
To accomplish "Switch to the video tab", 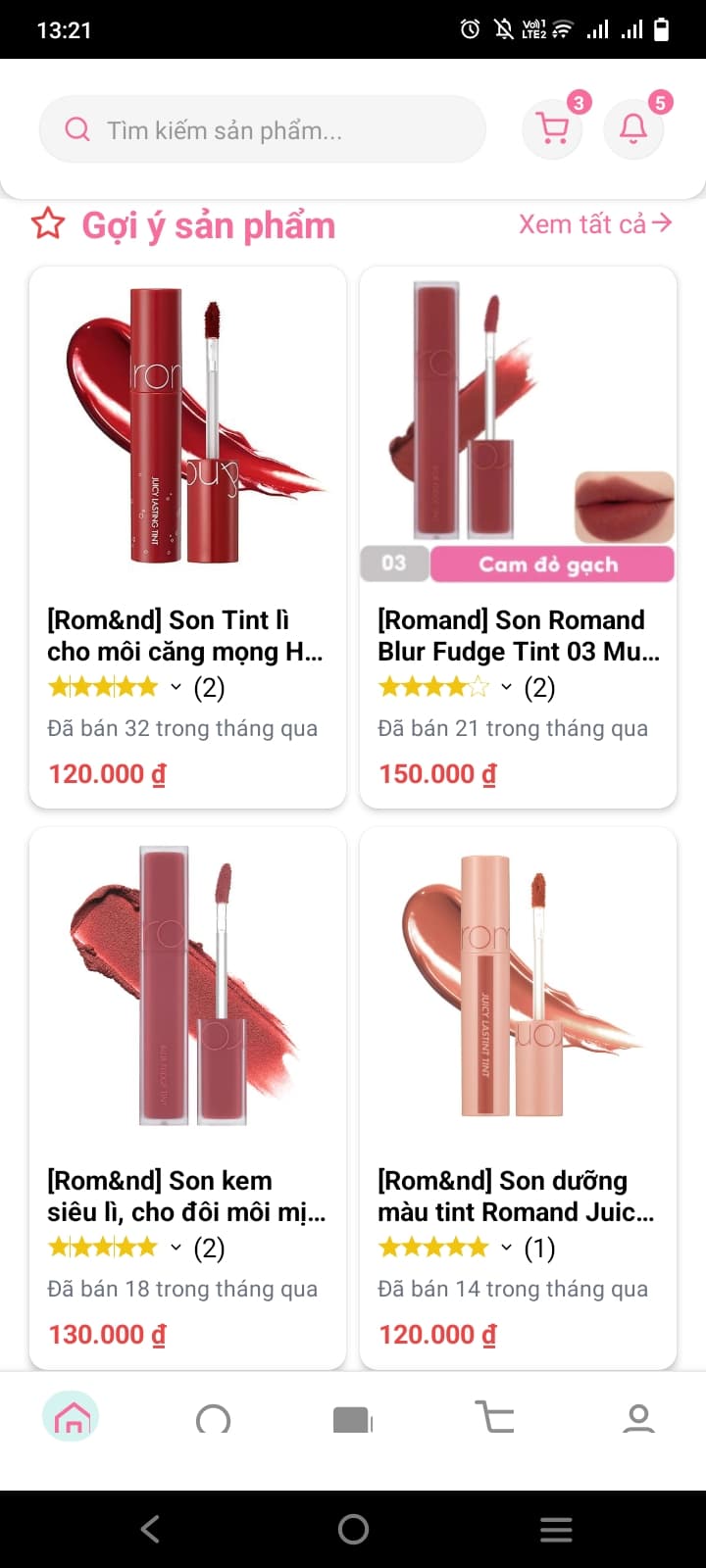I will click(x=353, y=1418).
